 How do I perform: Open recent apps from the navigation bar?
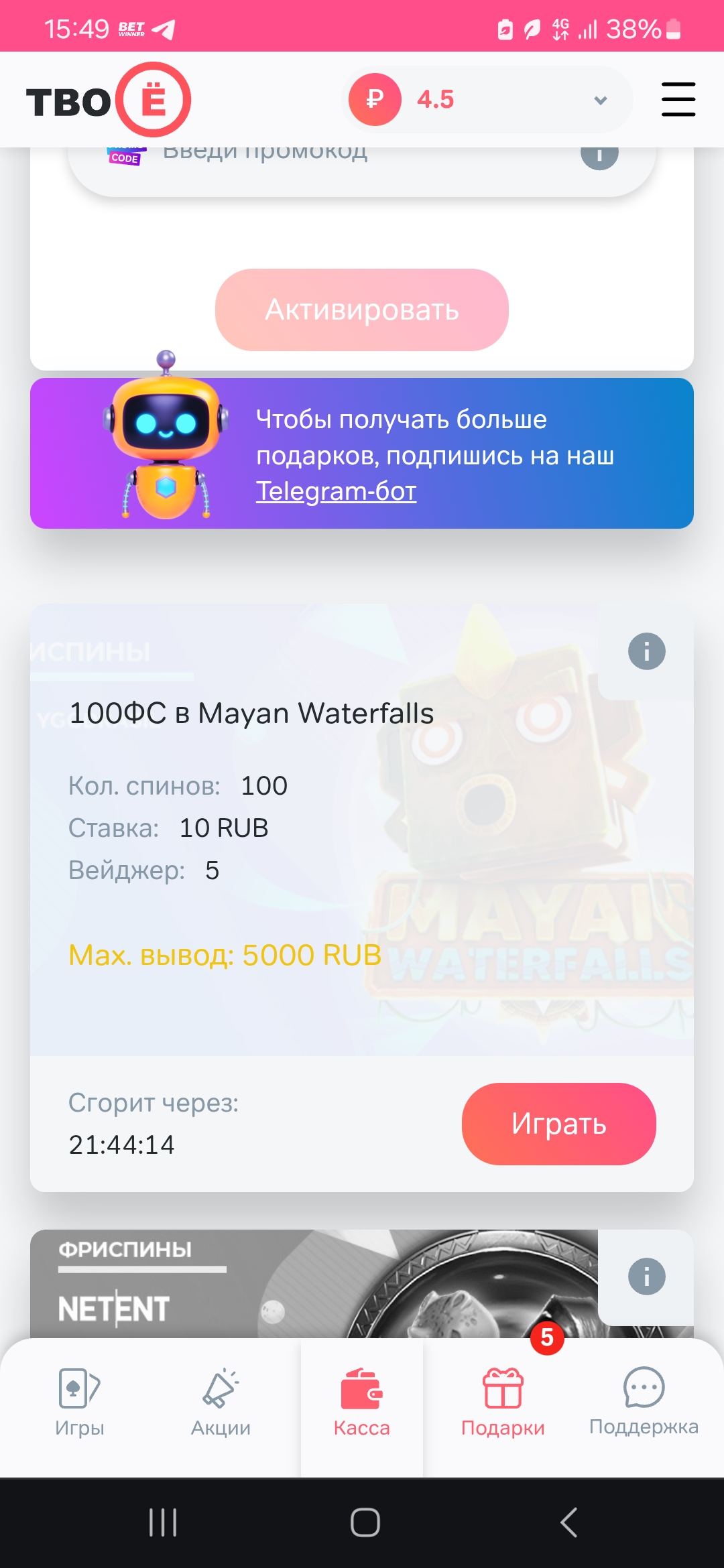click(163, 1522)
